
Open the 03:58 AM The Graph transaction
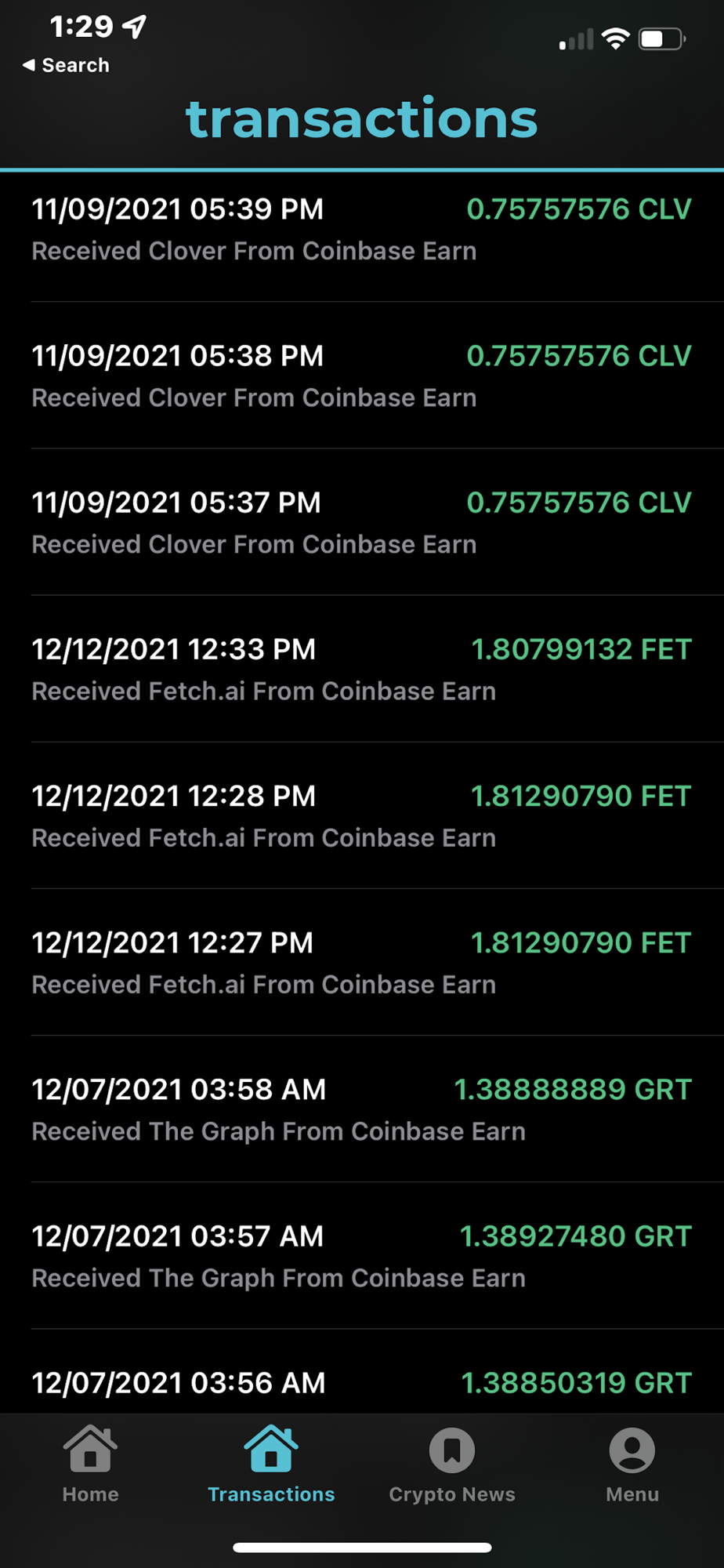click(361, 1109)
